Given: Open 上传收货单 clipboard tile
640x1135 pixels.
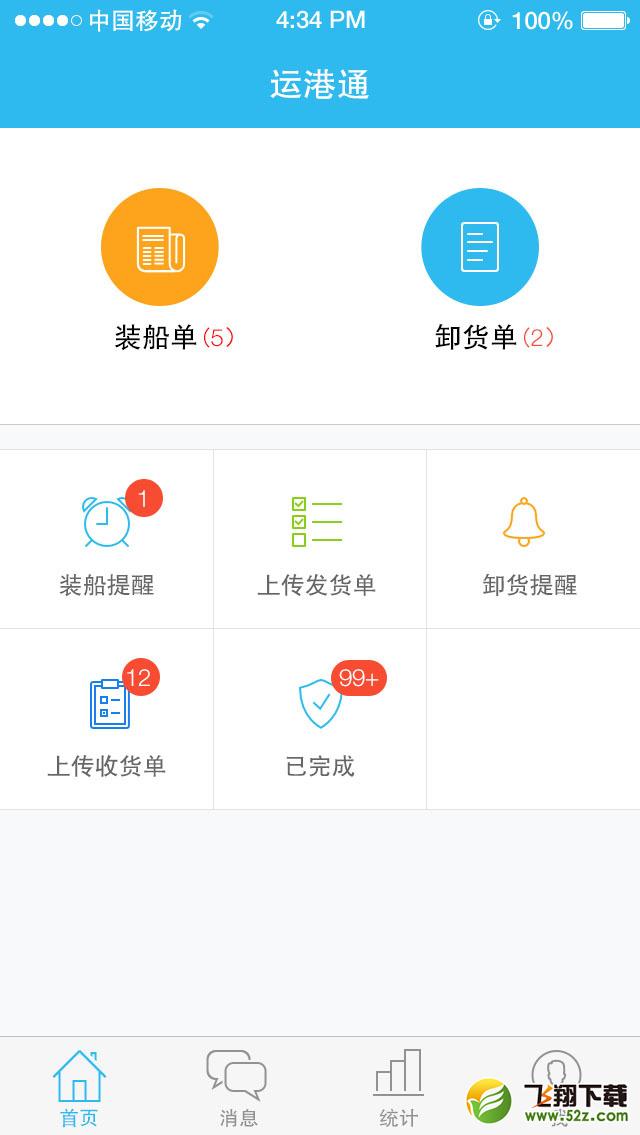Looking at the screenshot, I should (106, 719).
